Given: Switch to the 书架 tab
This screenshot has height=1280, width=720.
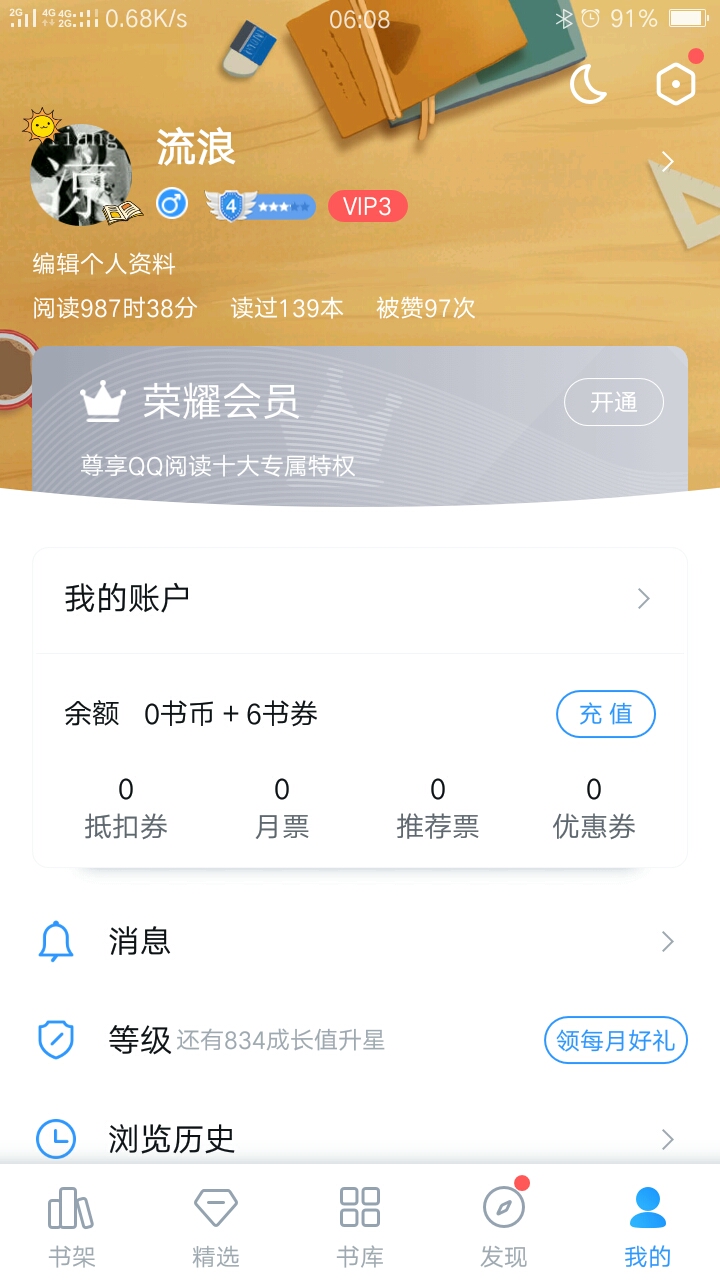Looking at the screenshot, I should (x=72, y=1226).
